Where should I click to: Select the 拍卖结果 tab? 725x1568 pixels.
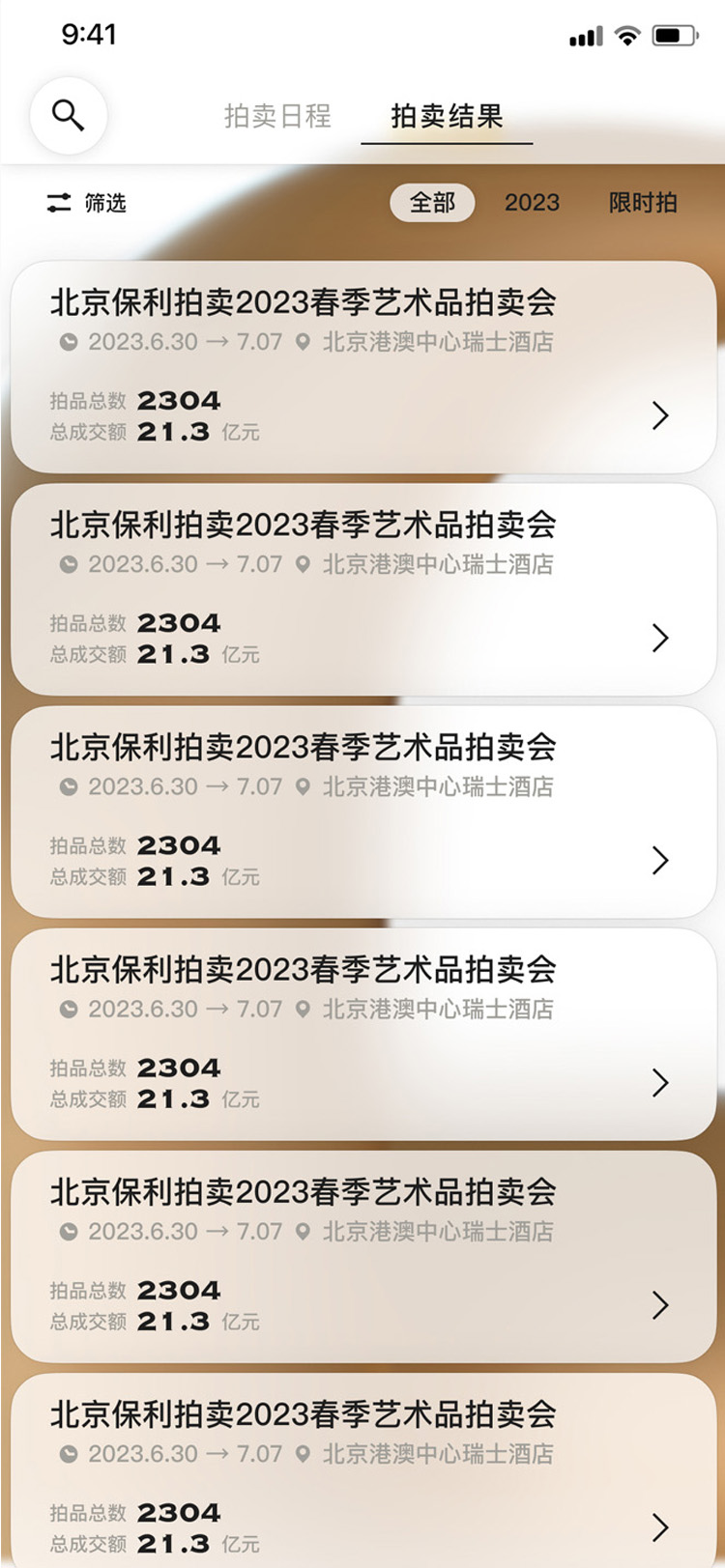[446, 117]
